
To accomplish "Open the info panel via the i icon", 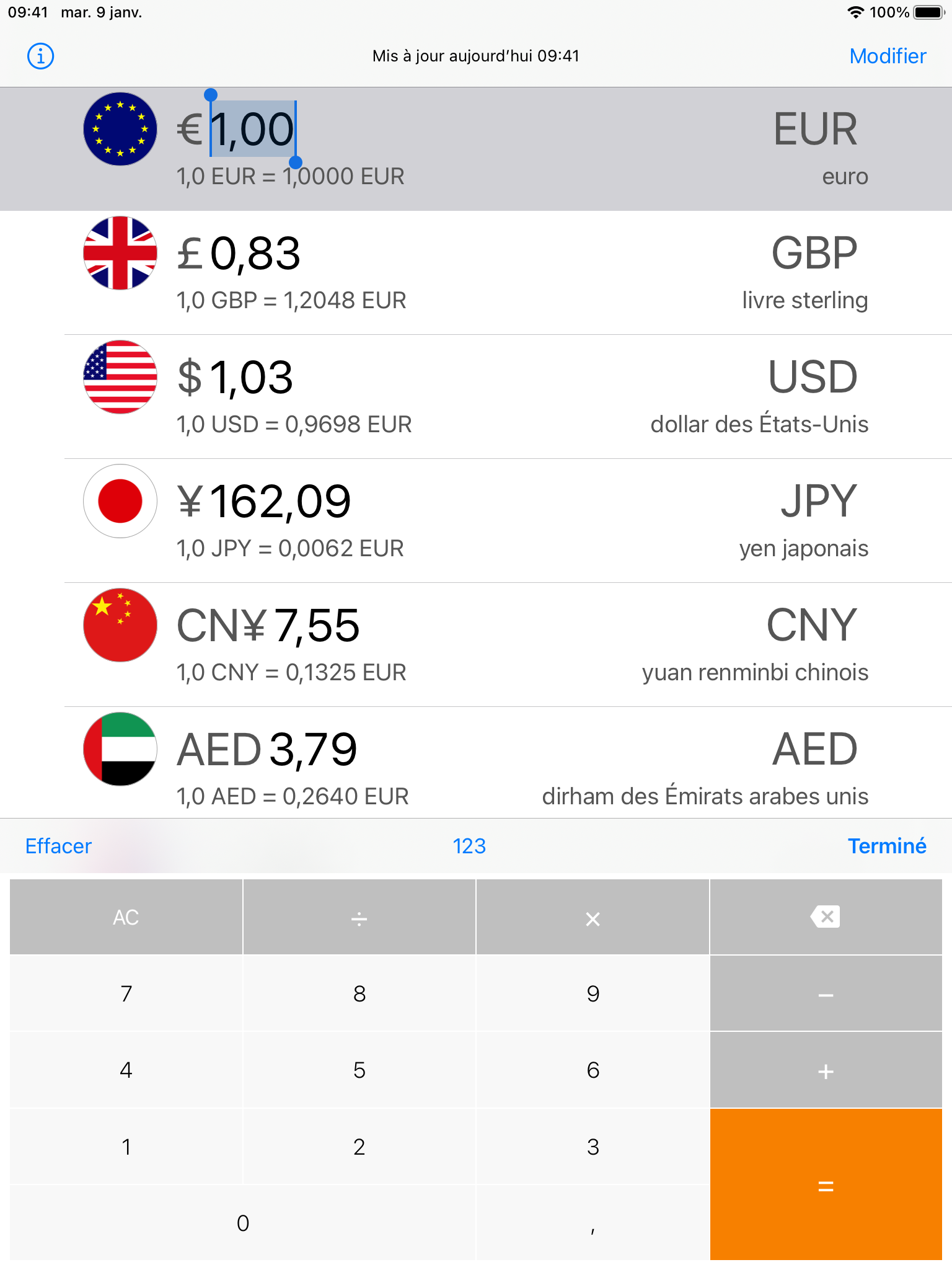I will point(40,56).
